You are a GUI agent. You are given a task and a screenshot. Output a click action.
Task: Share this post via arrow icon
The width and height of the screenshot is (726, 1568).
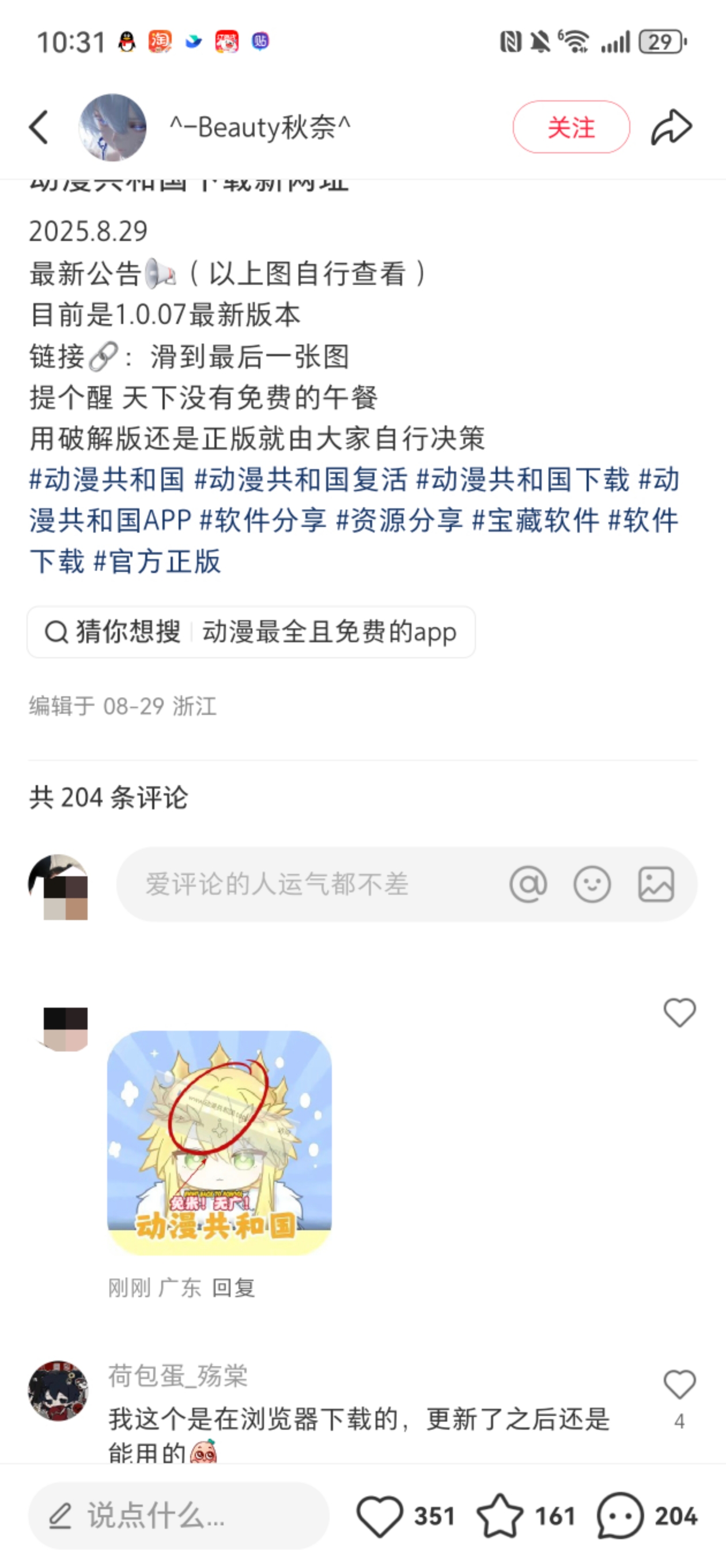tap(671, 127)
